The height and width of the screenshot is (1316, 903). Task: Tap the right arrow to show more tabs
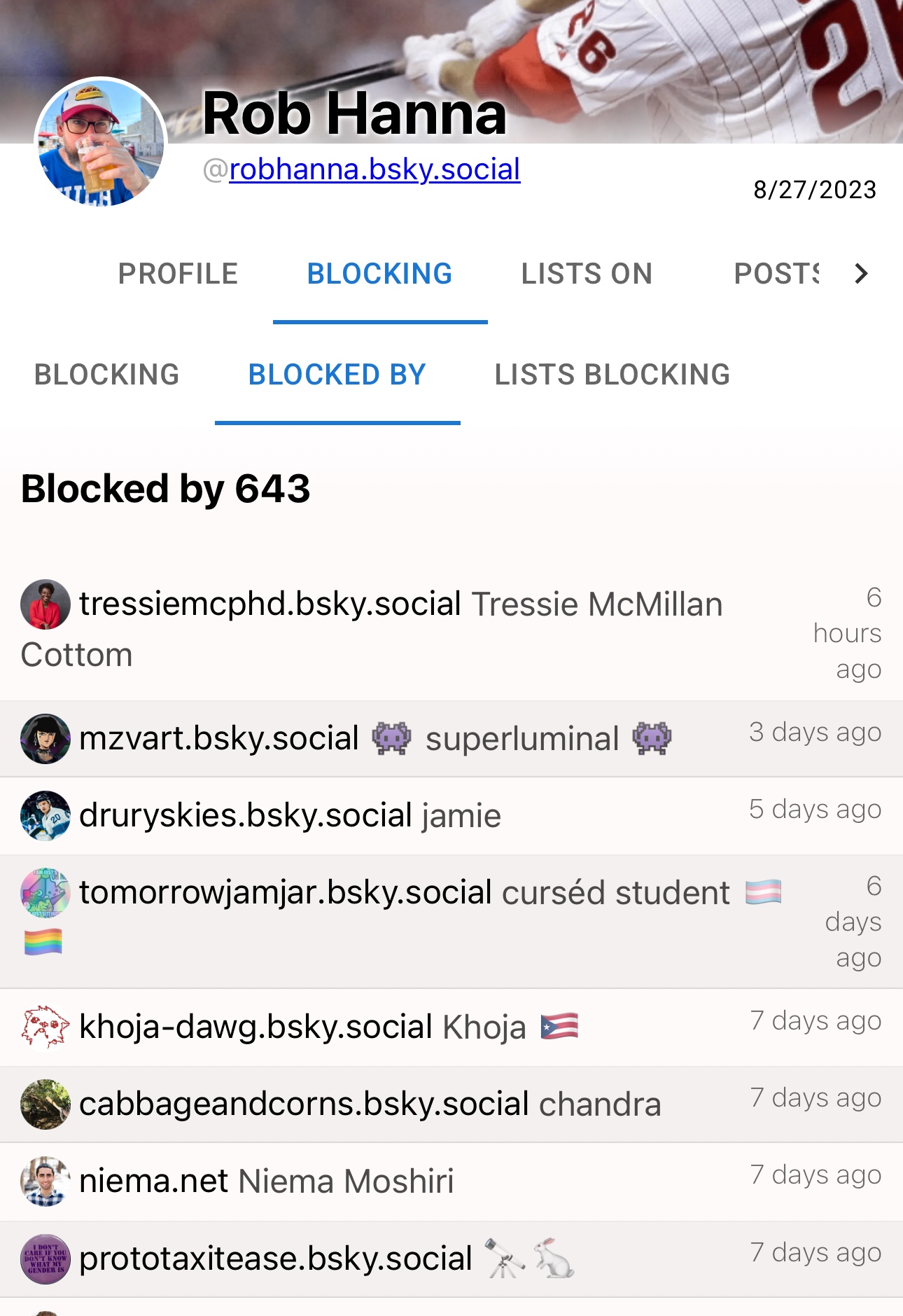pyautogui.click(x=861, y=274)
